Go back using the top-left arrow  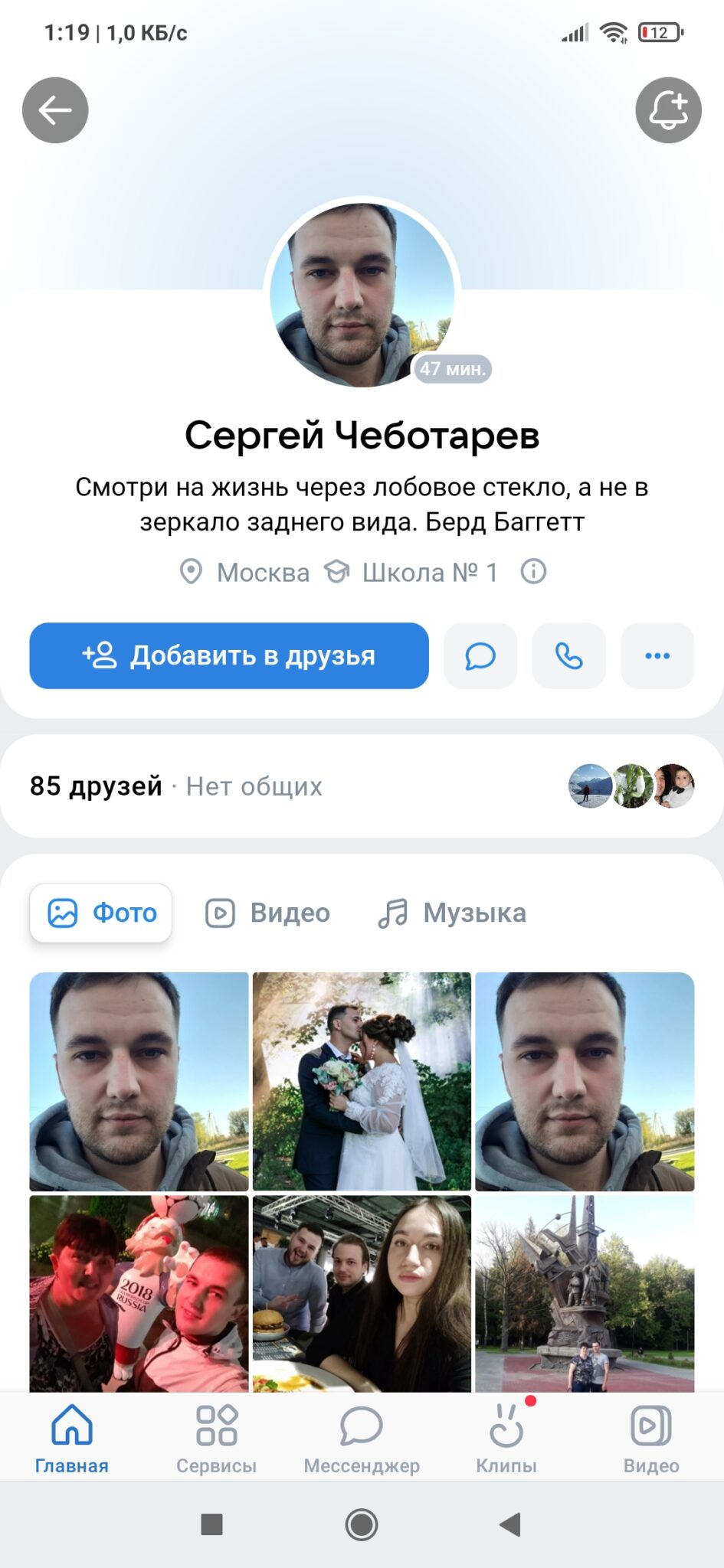55,110
